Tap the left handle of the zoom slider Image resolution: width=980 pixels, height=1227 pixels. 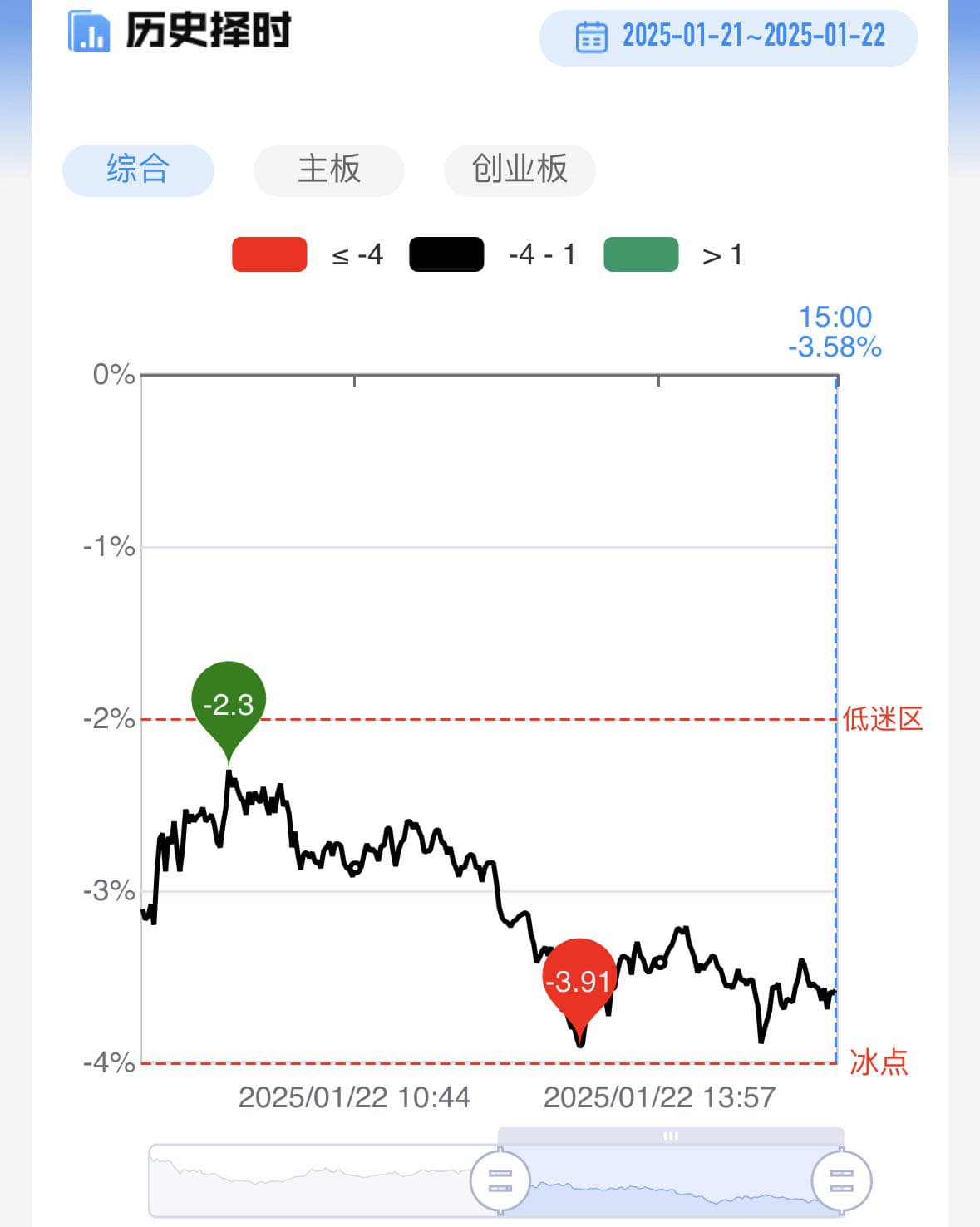click(500, 1180)
